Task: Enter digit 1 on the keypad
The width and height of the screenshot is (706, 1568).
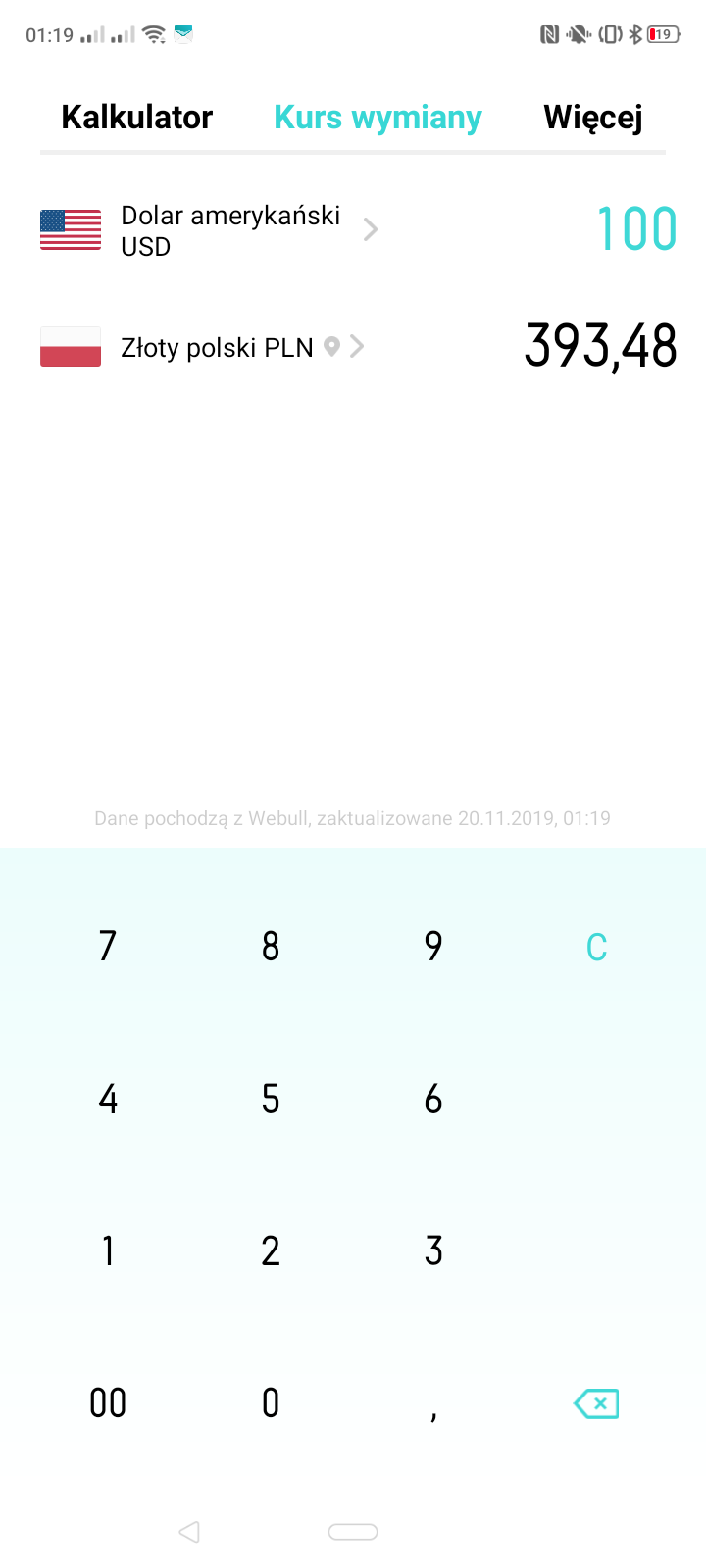Action: [108, 1251]
